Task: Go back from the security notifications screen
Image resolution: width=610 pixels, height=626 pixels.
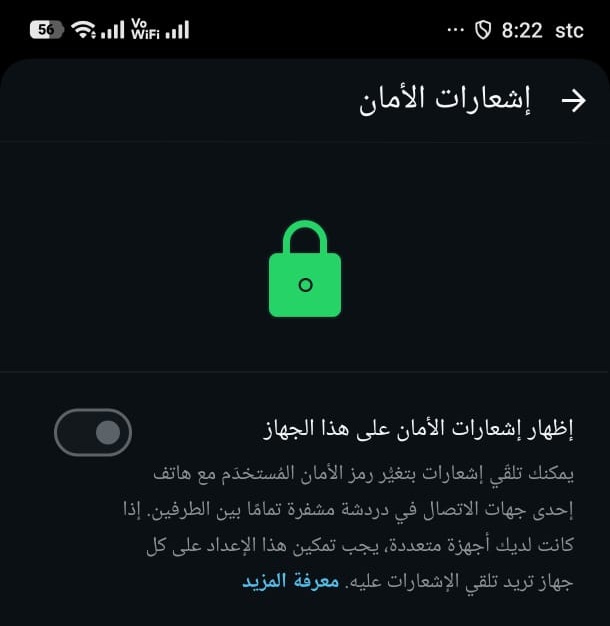Action: click(x=573, y=101)
